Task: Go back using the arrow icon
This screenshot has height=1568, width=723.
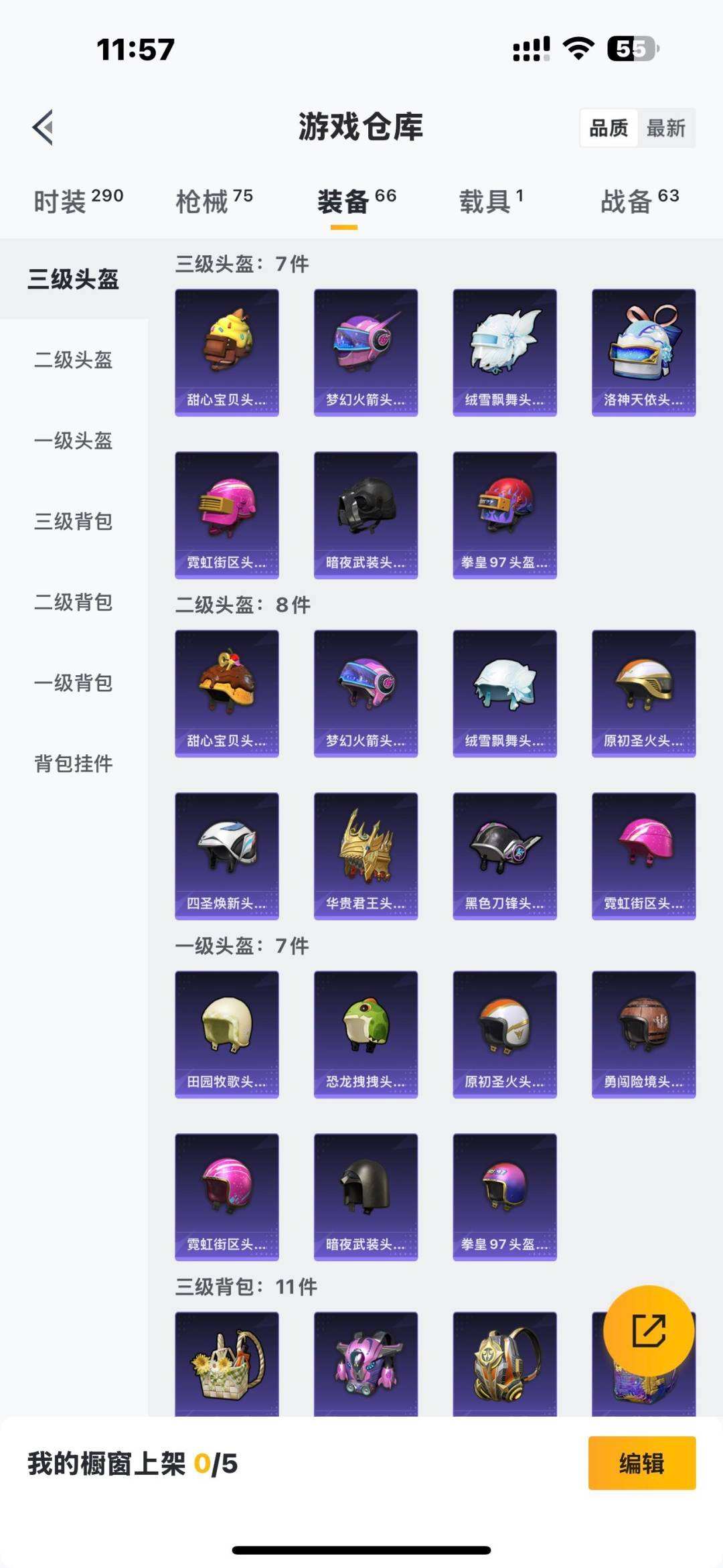Action: coord(44,127)
